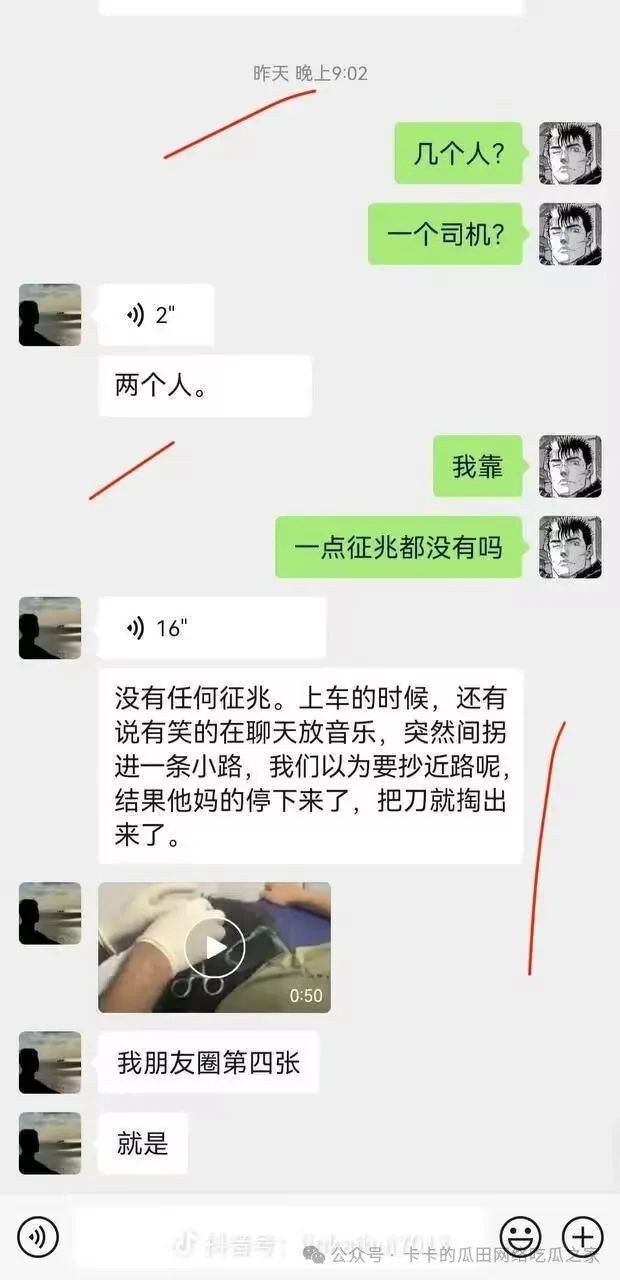Open the emoji sticker panel
Viewport: 620px width, 1280px height.
[x=520, y=1238]
